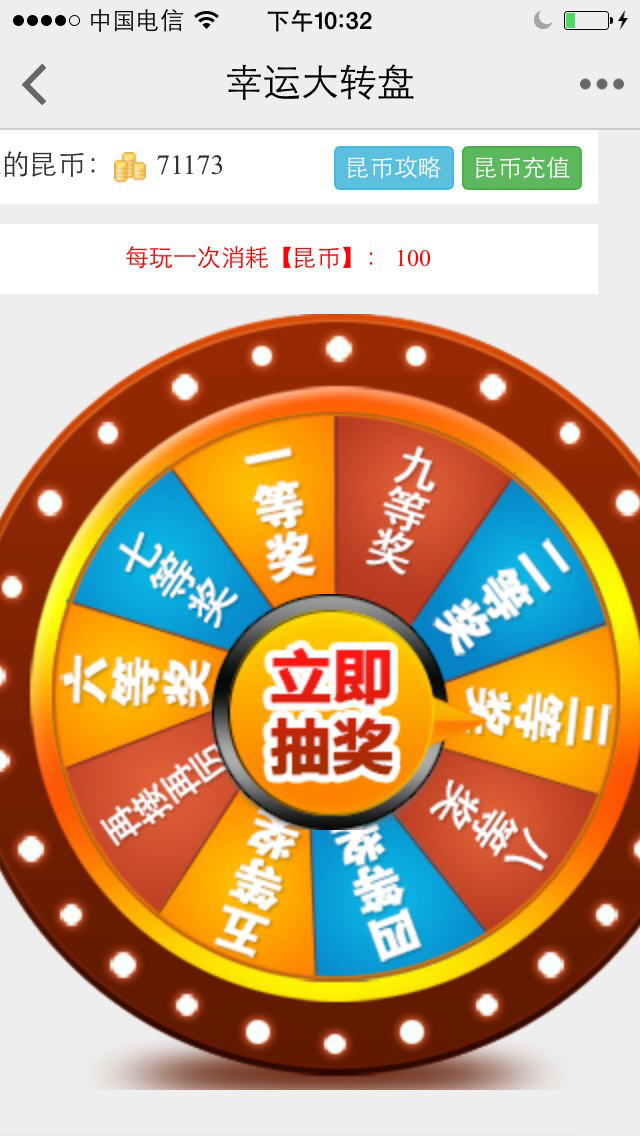Spin the wheel with 立即抽奖
640x1136 pixels.
(x=331, y=712)
